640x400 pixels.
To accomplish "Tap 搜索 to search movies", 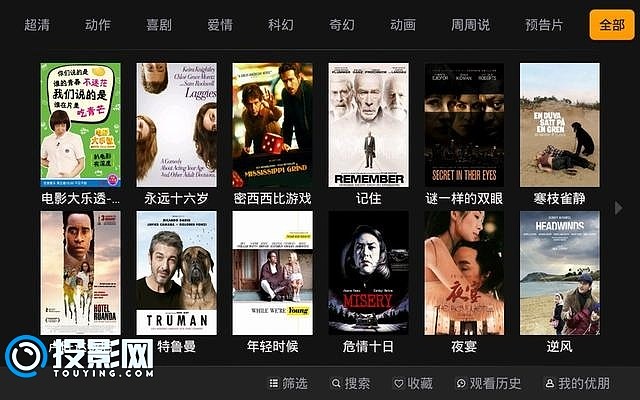I will [x=350, y=383].
